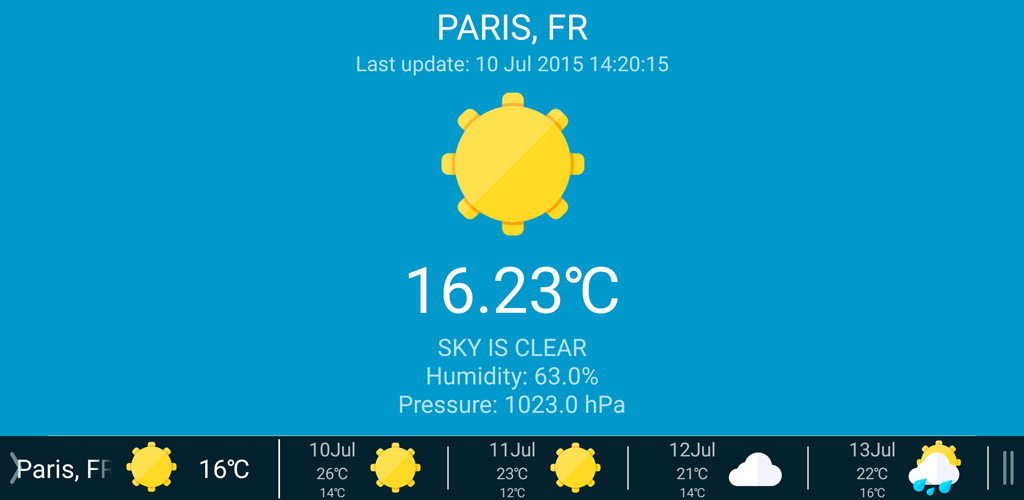
Task: Tap the handle at the bar's right end
Action: [1007, 468]
